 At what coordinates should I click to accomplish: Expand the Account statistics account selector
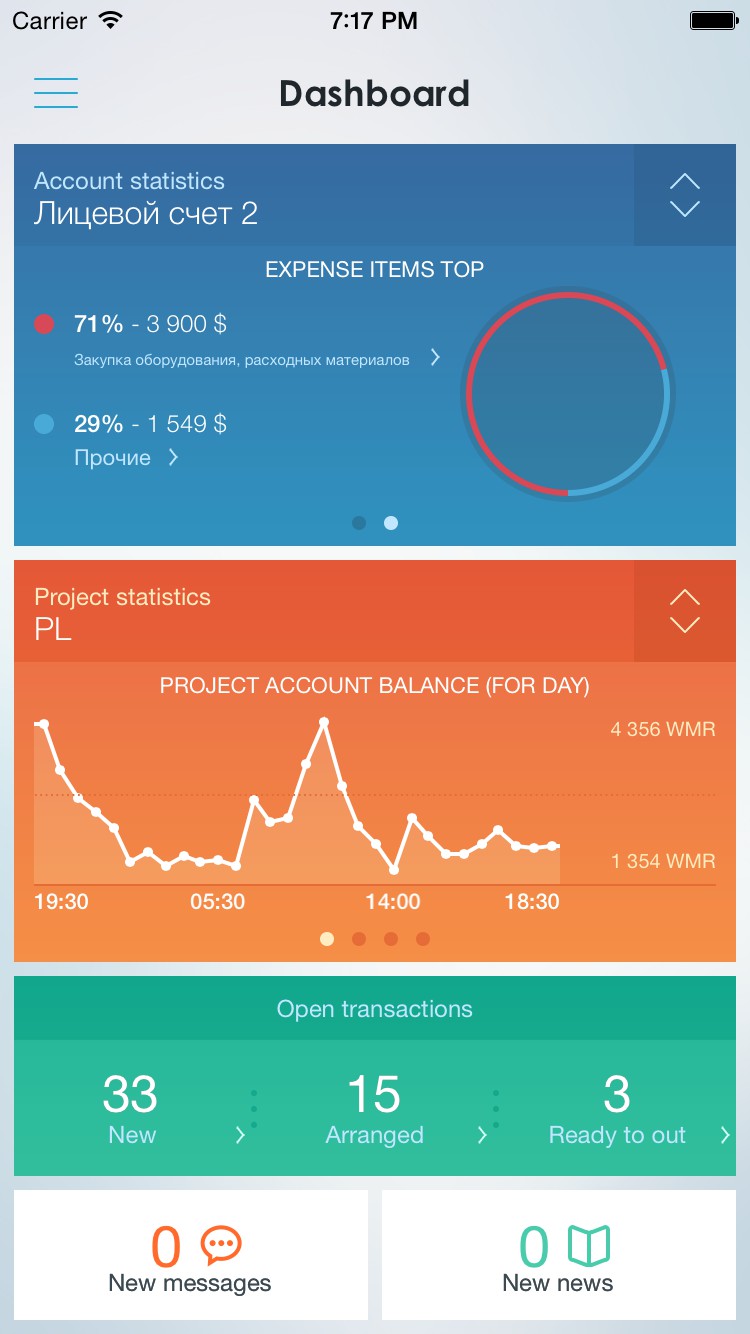point(684,195)
